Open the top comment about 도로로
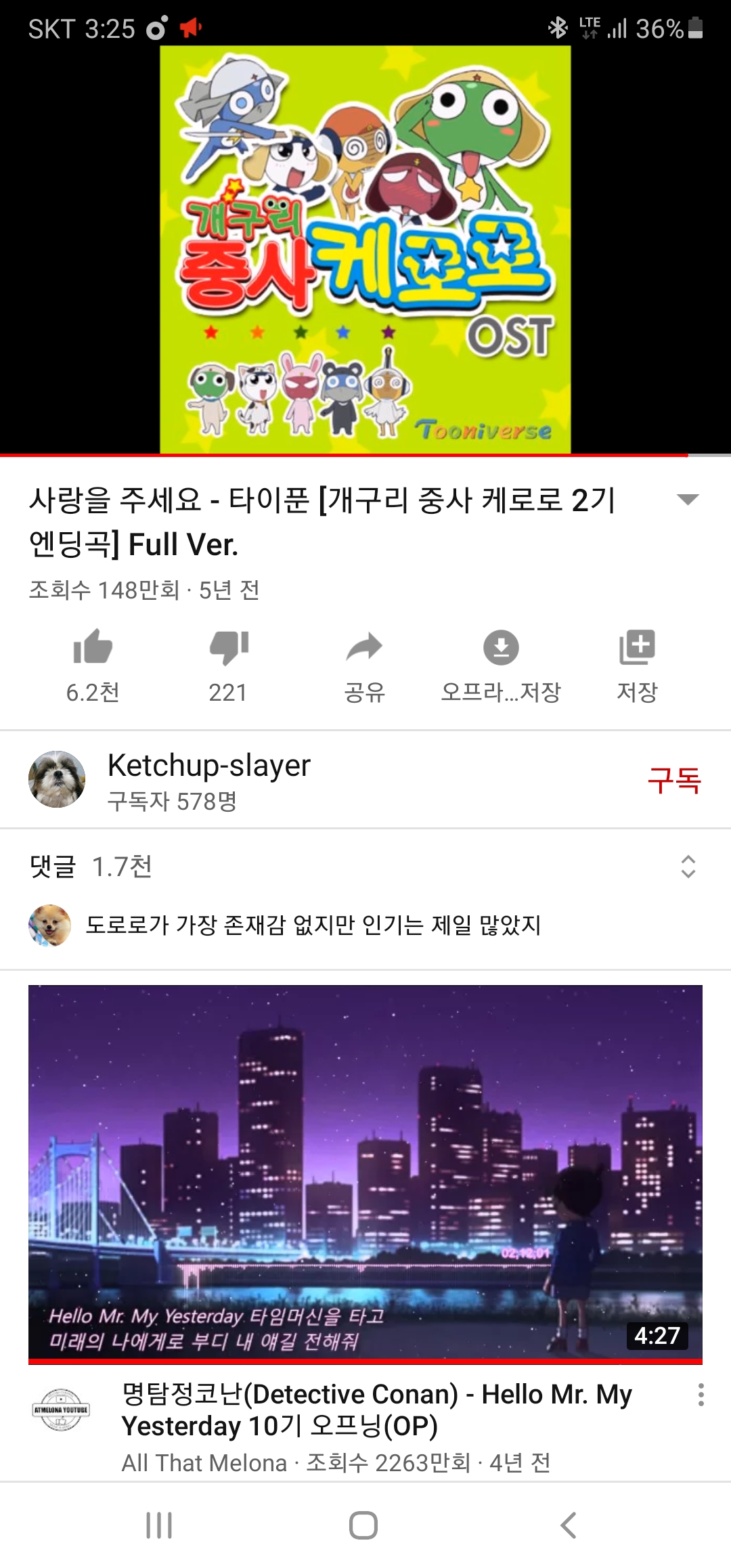731x1568 pixels. click(x=313, y=925)
